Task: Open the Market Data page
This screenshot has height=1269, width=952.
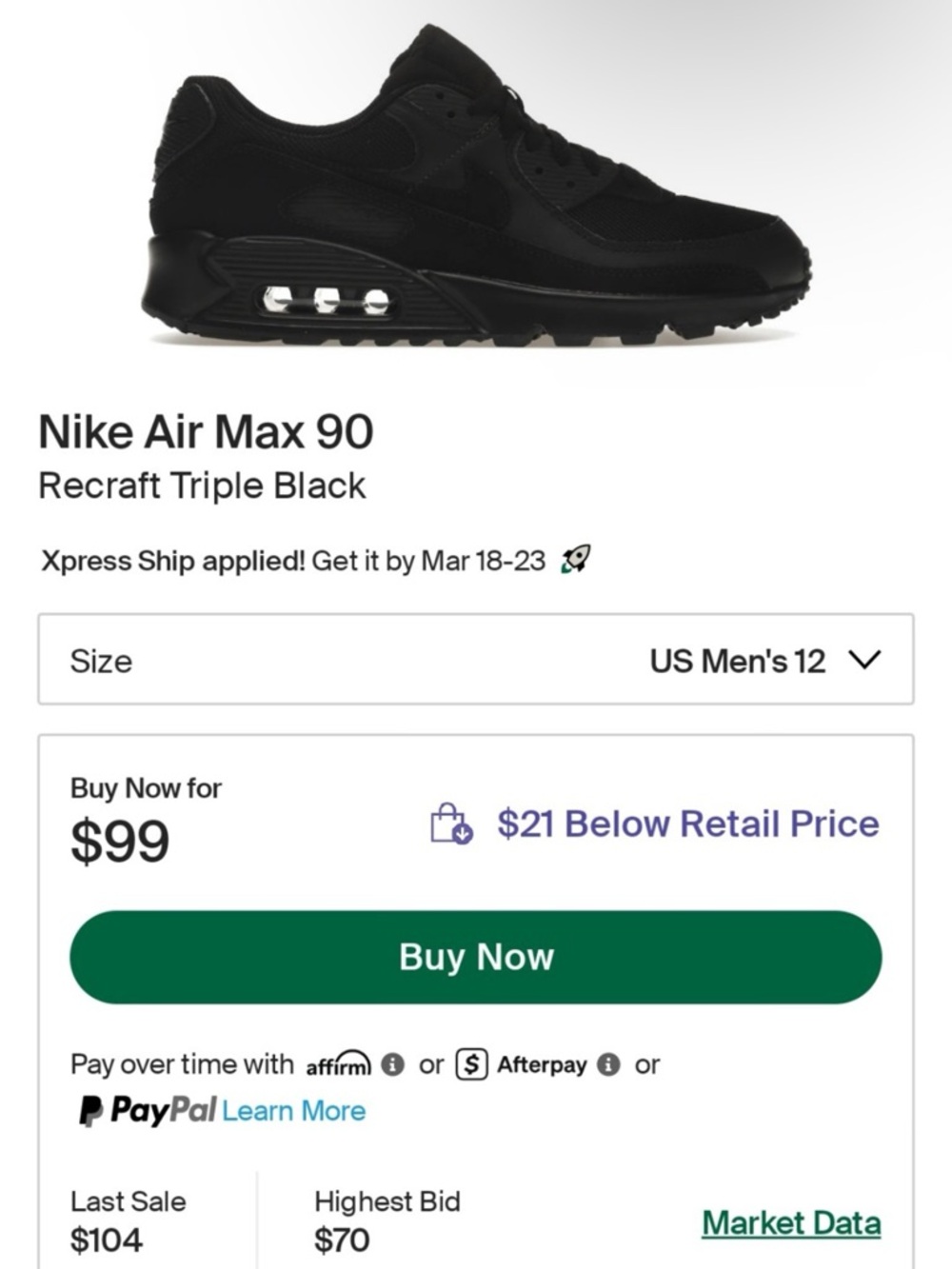Action: point(792,1222)
